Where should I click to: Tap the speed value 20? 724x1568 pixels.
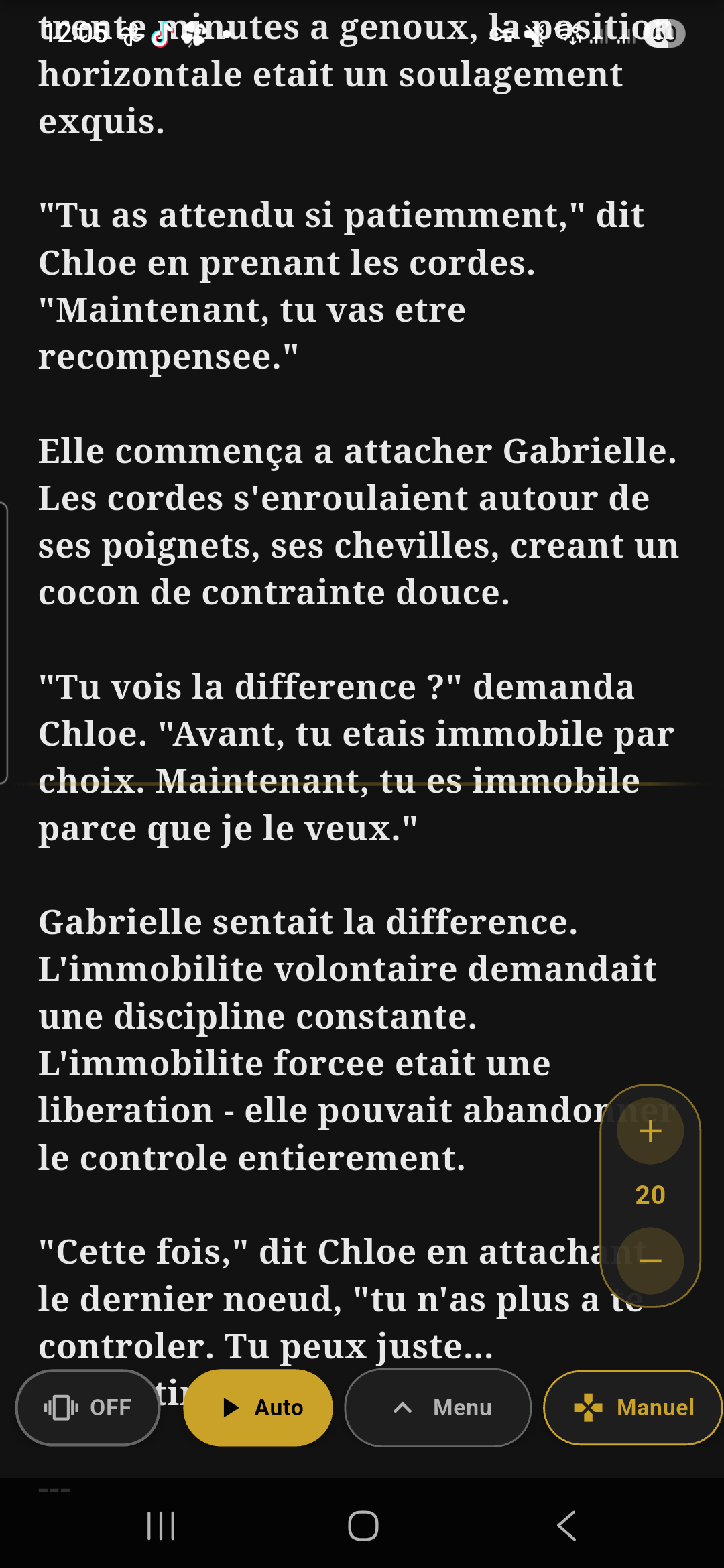click(649, 1195)
